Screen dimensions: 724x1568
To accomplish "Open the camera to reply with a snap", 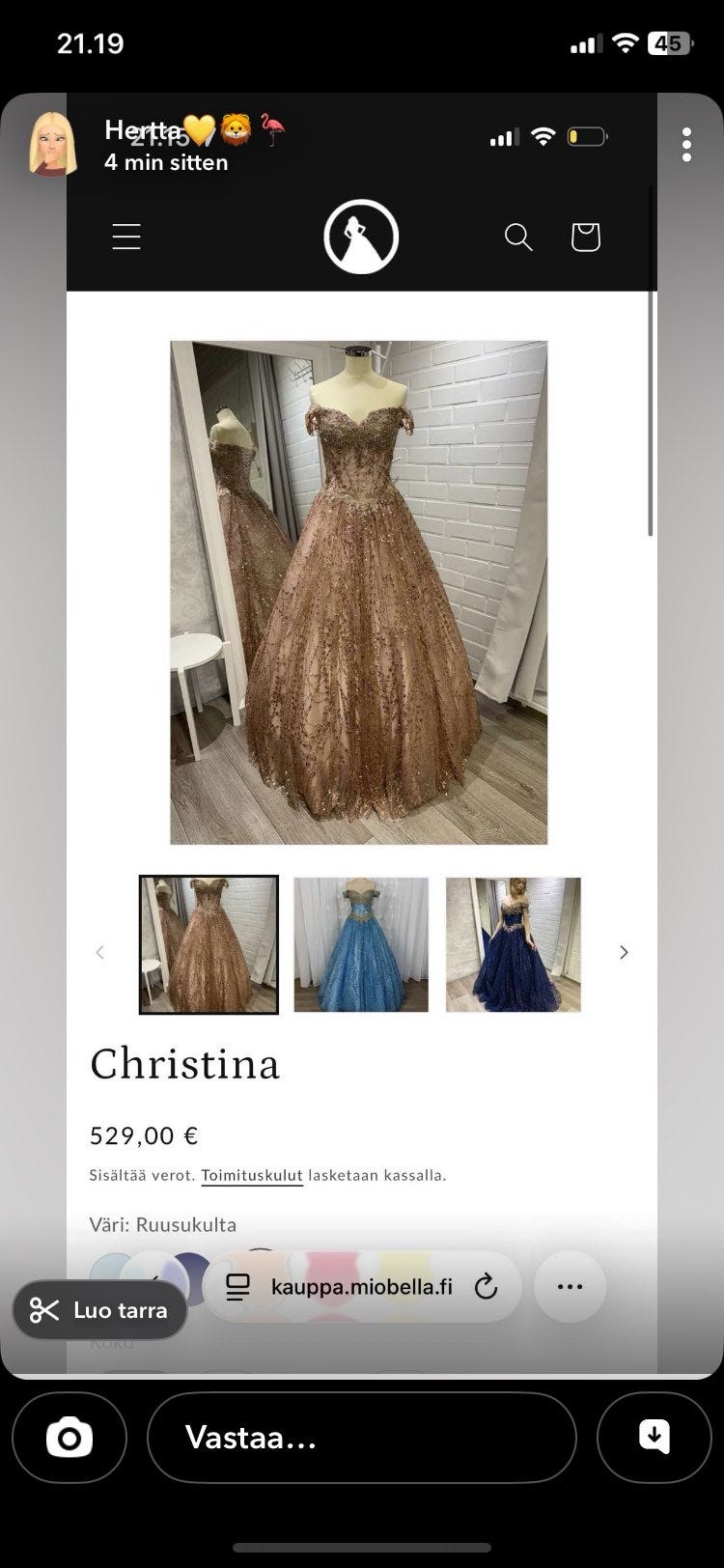I will pyautogui.click(x=70, y=1438).
